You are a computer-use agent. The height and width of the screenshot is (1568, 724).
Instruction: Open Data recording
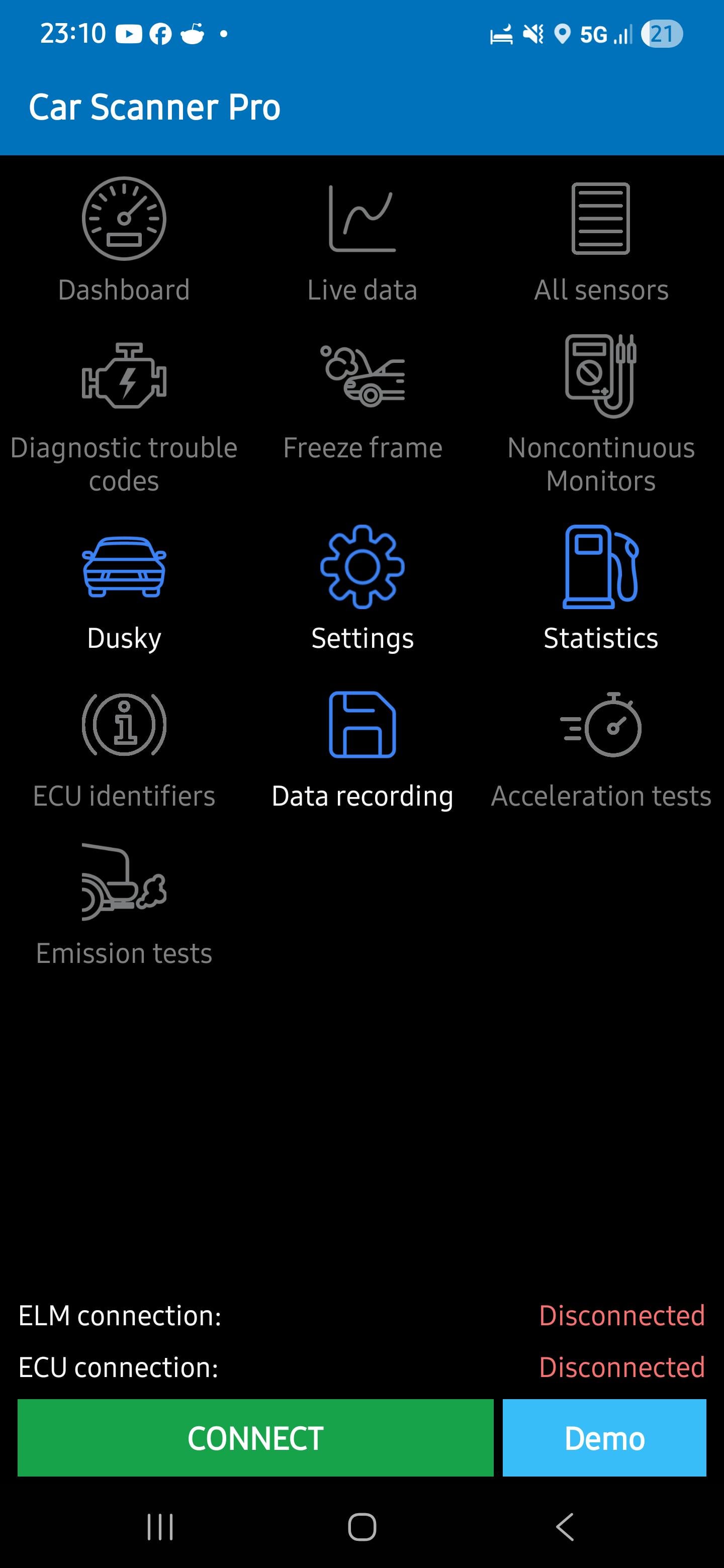(x=363, y=749)
